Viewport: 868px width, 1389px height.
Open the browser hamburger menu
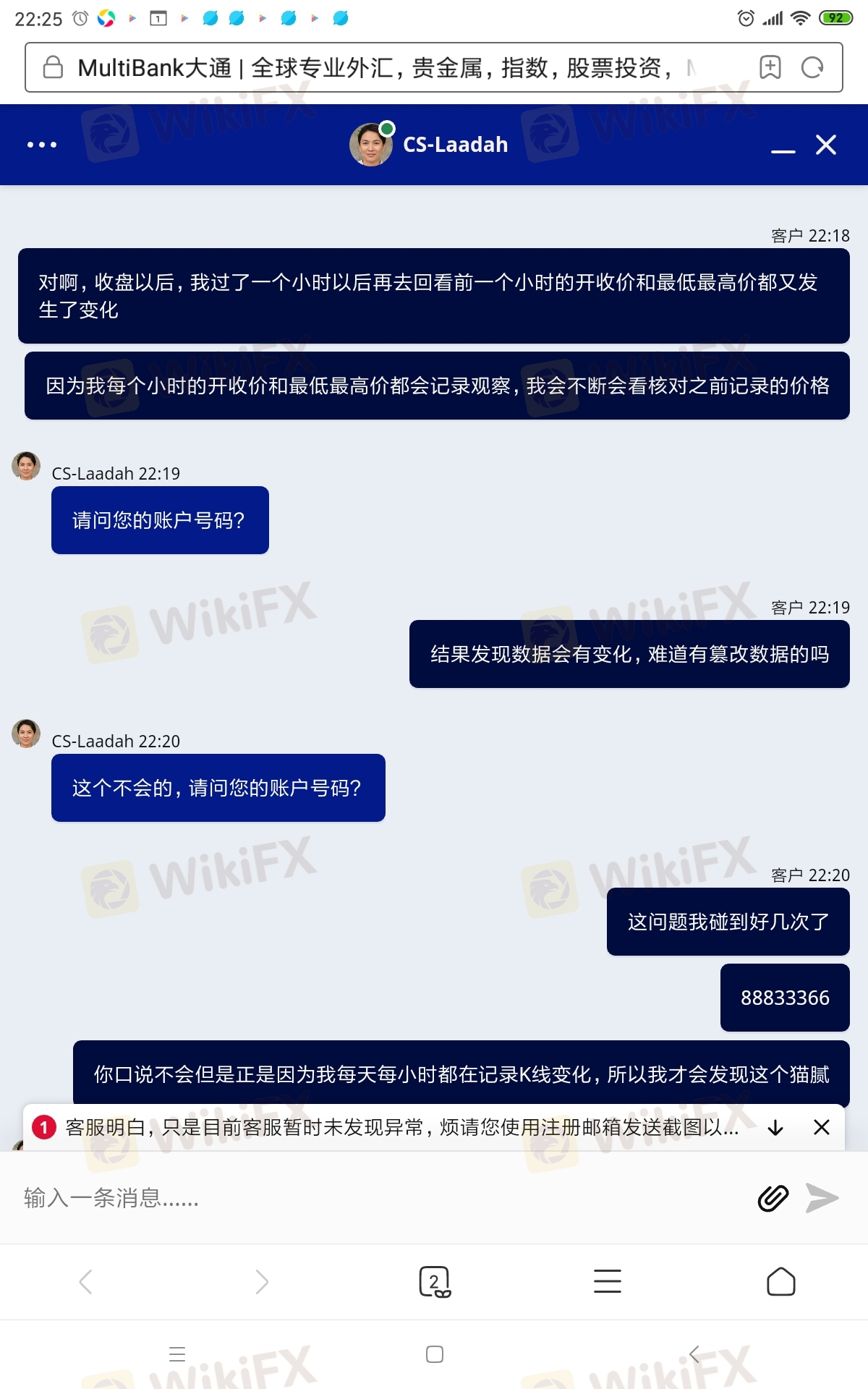(608, 1281)
